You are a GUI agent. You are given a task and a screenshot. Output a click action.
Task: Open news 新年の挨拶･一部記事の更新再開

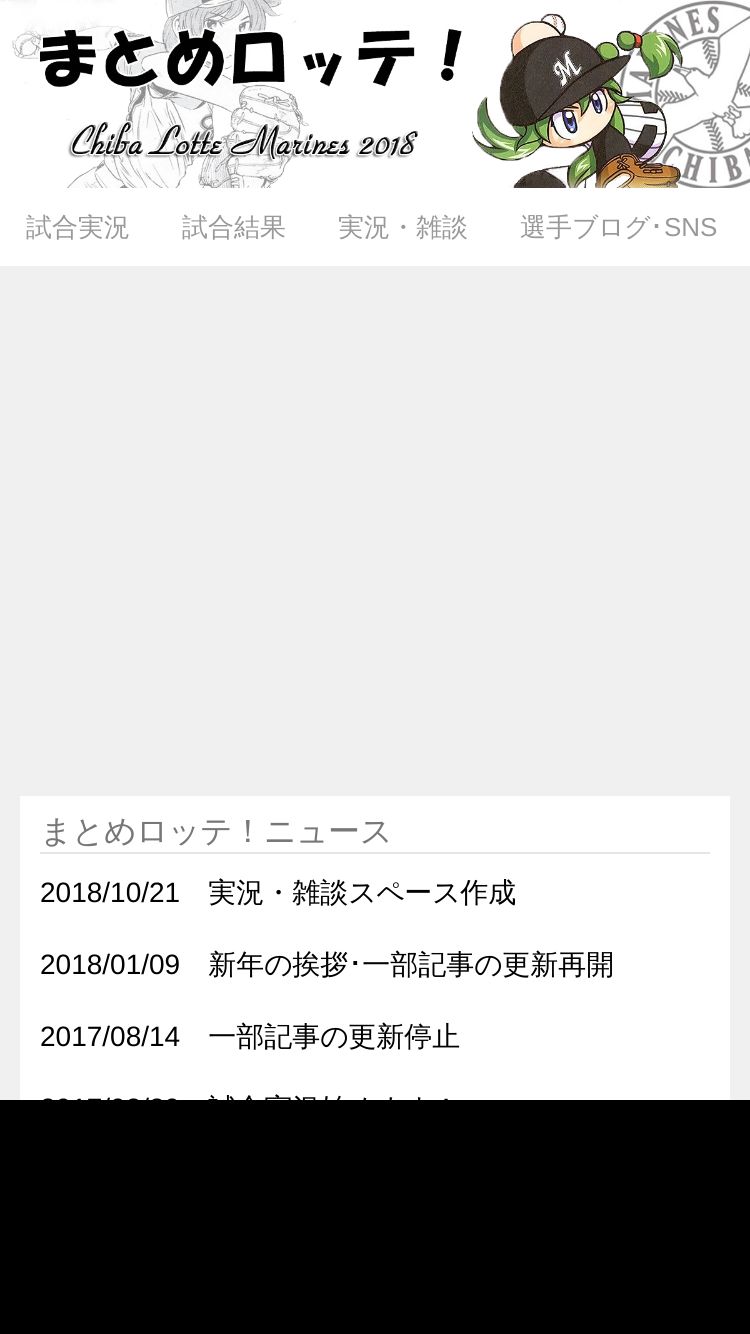coord(410,965)
